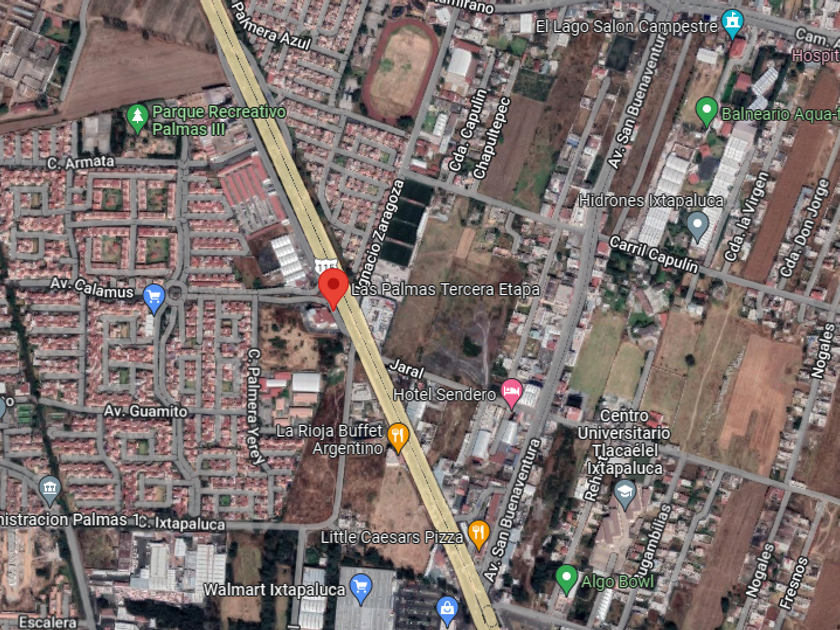The height and width of the screenshot is (630, 840).
Task: Open the Hotel Sendero pink pin
Action: 512,394
